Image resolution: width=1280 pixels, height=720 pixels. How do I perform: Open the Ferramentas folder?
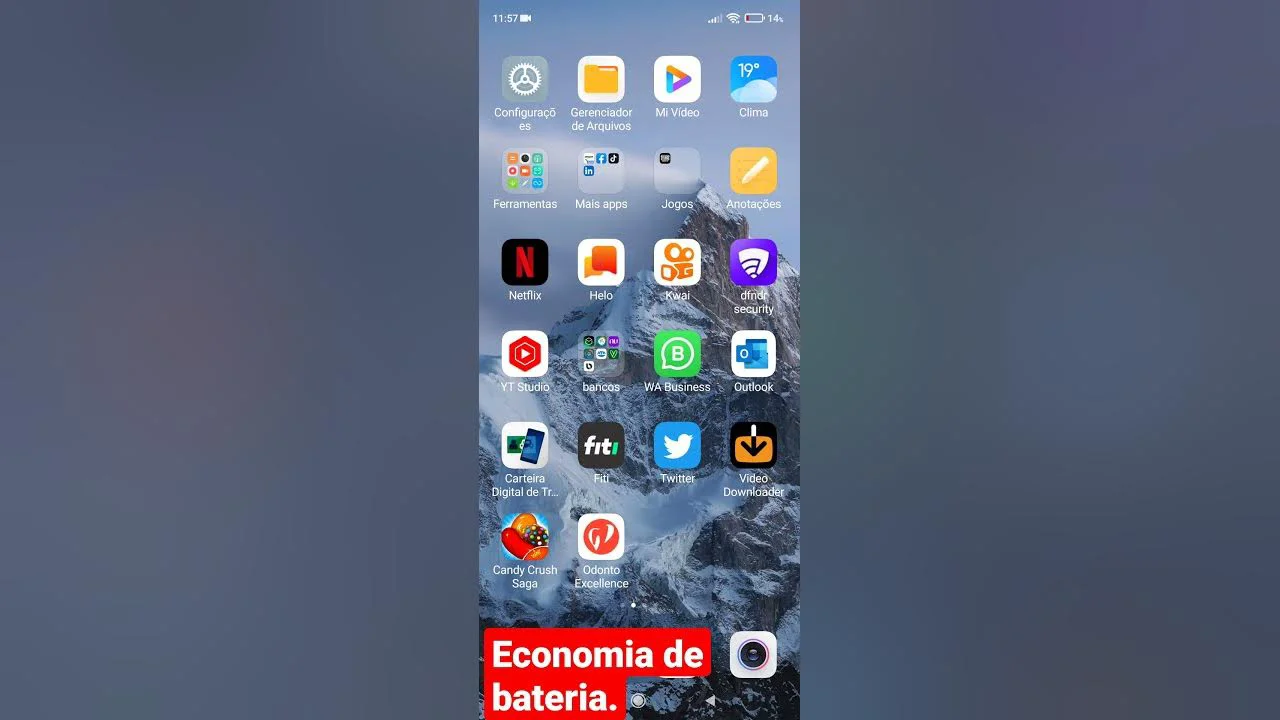point(525,171)
